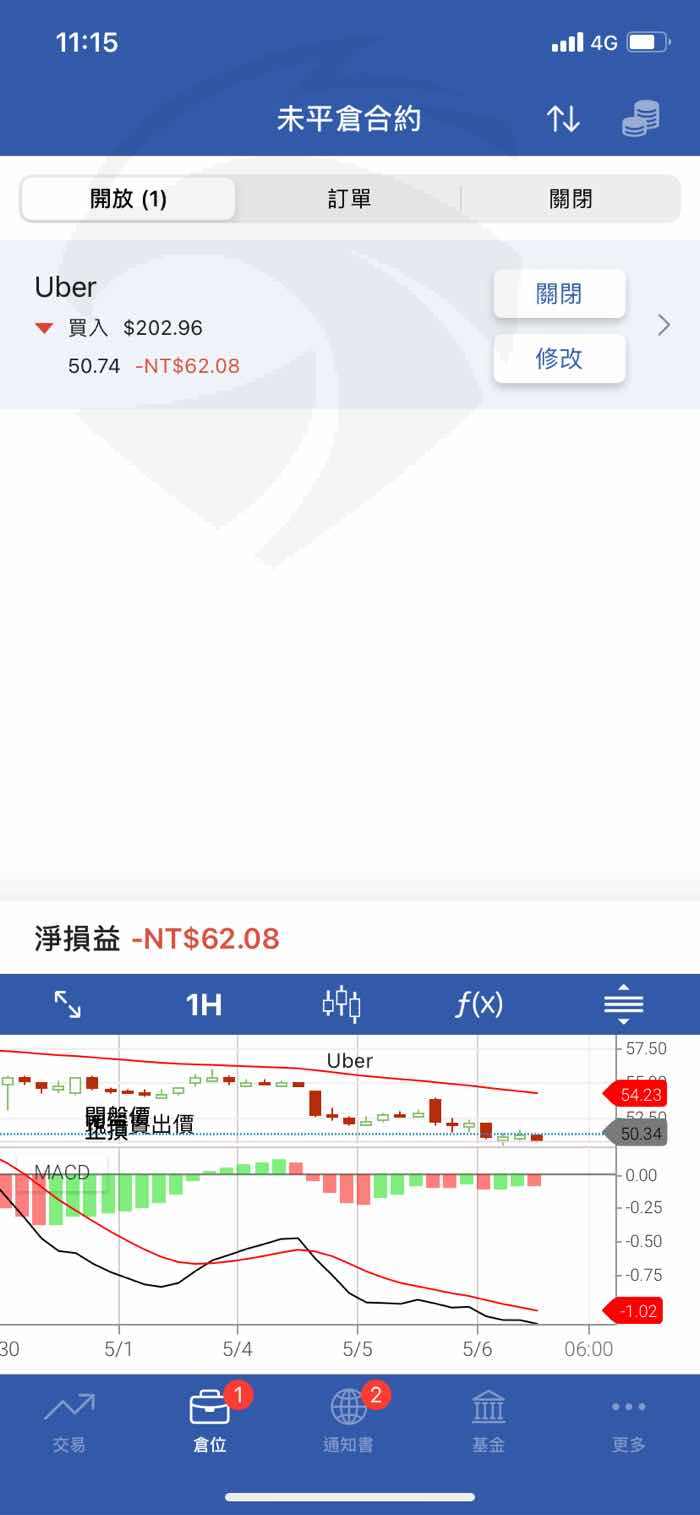Select the 開放 (1) tab
This screenshot has width=700, height=1515.
128,199
